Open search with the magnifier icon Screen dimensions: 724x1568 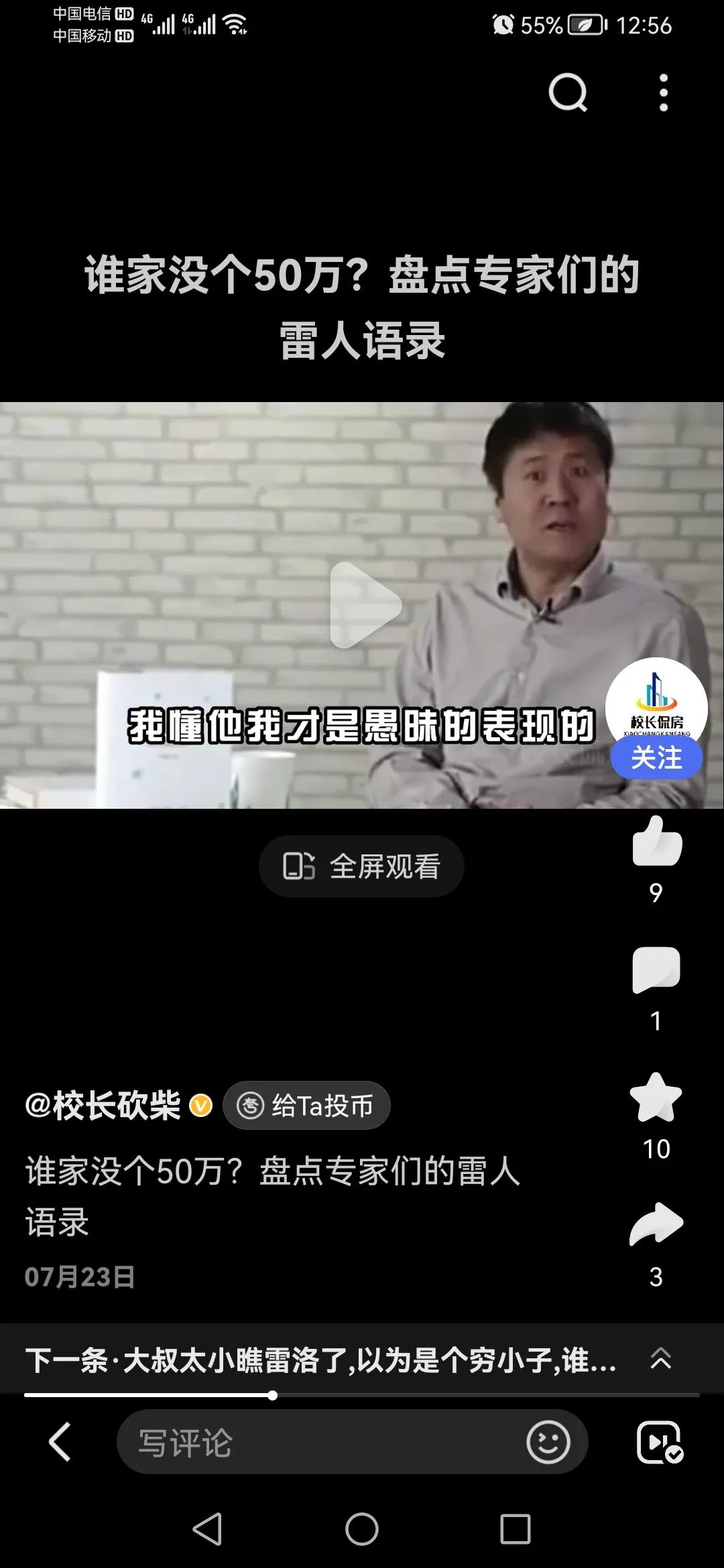tap(568, 92)
